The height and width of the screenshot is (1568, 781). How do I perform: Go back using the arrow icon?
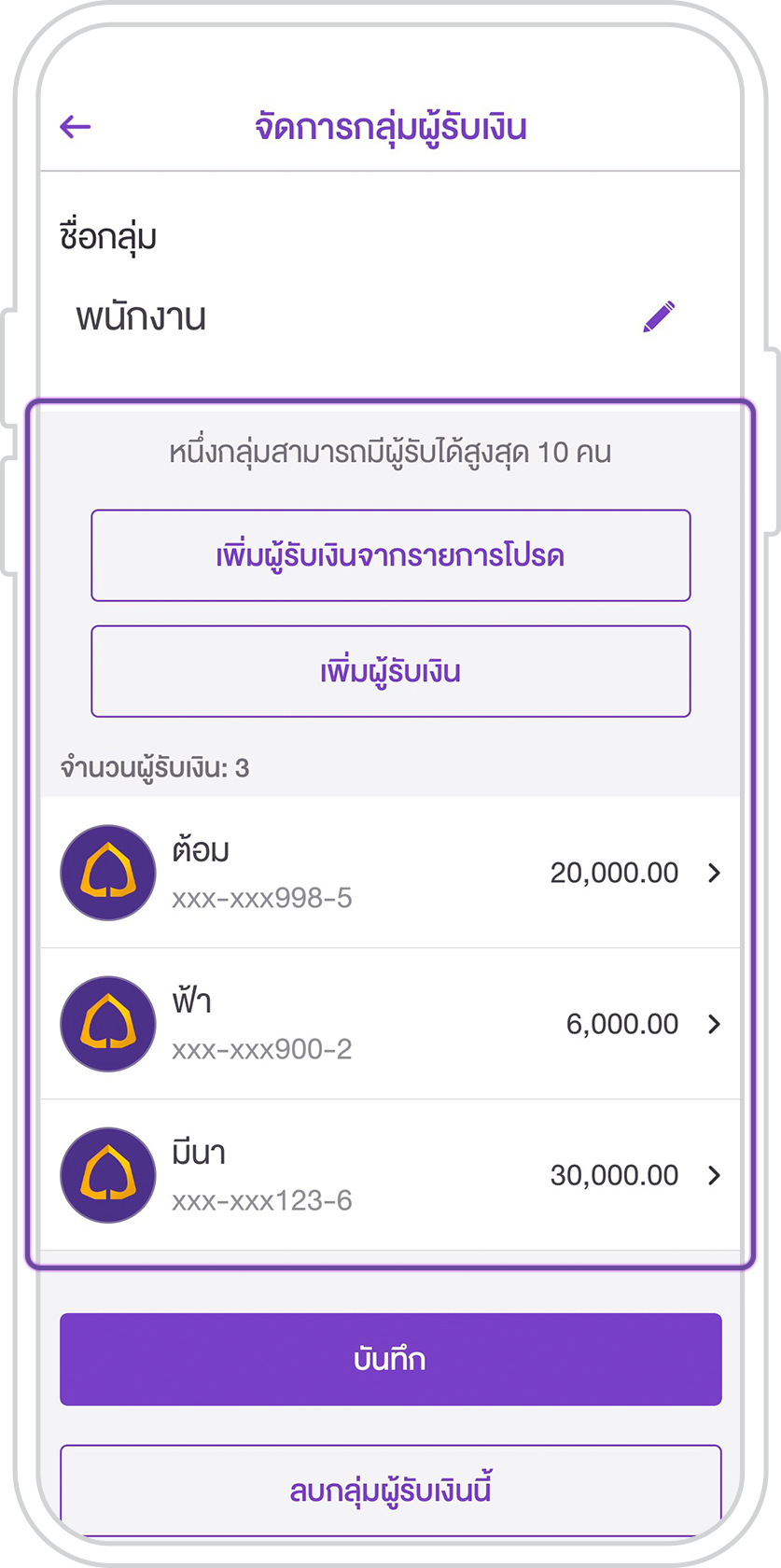click(76, 127)
